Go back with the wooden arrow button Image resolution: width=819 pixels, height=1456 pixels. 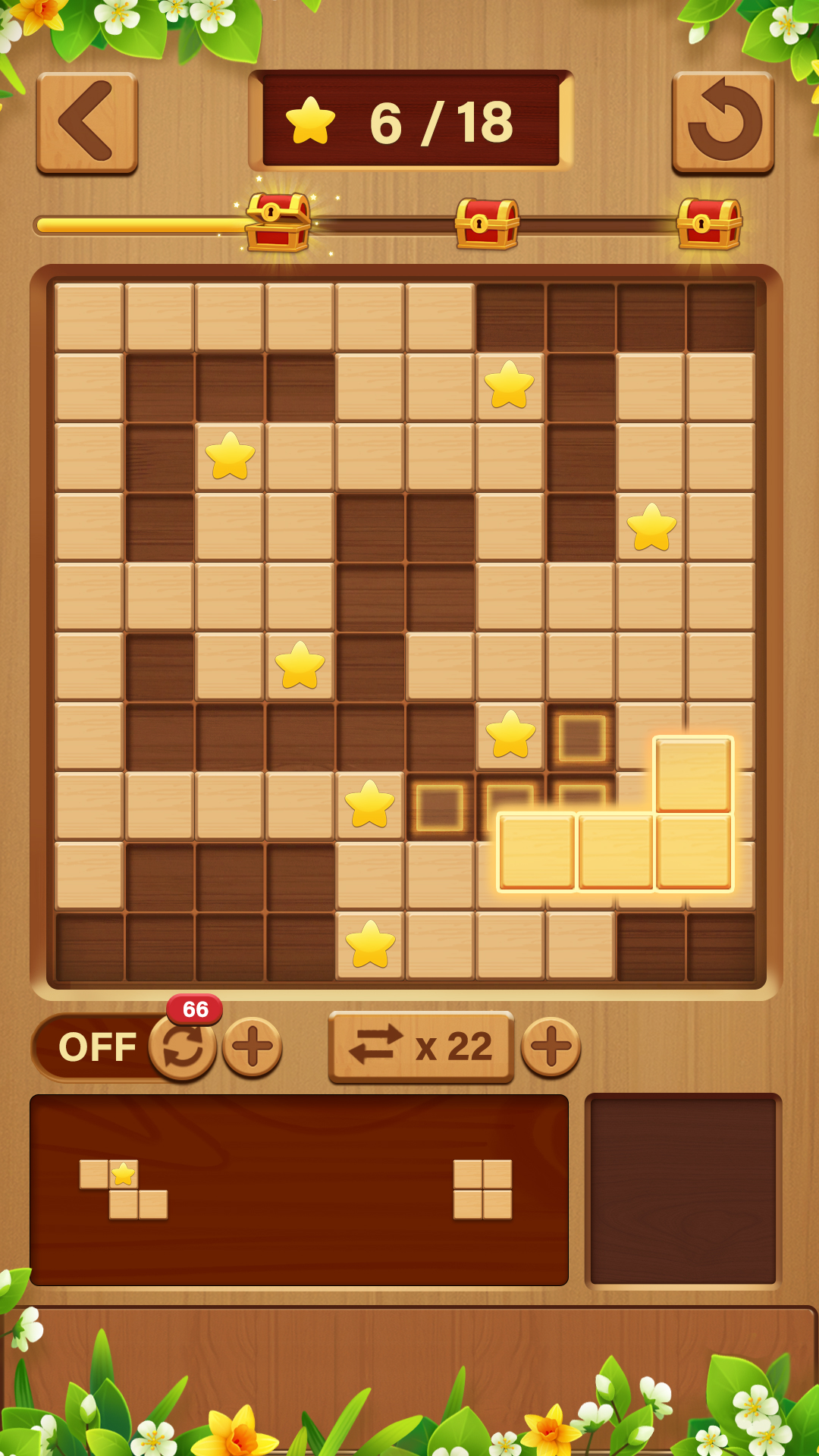point(87,122)
